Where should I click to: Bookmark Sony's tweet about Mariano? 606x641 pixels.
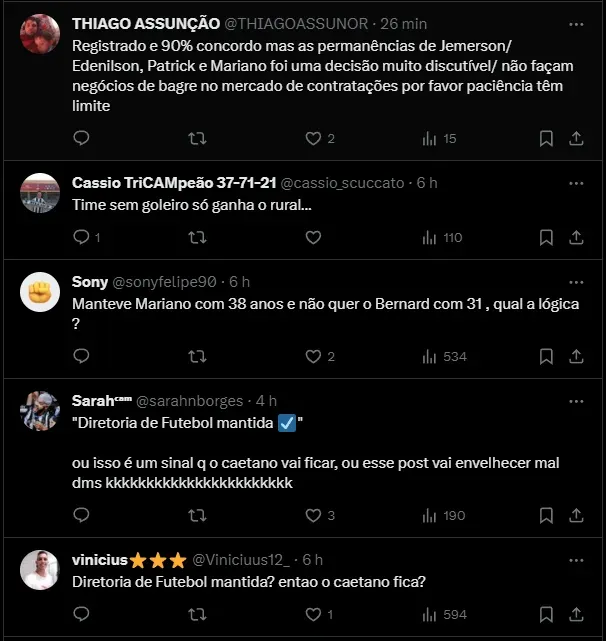(x=546, y=356)
